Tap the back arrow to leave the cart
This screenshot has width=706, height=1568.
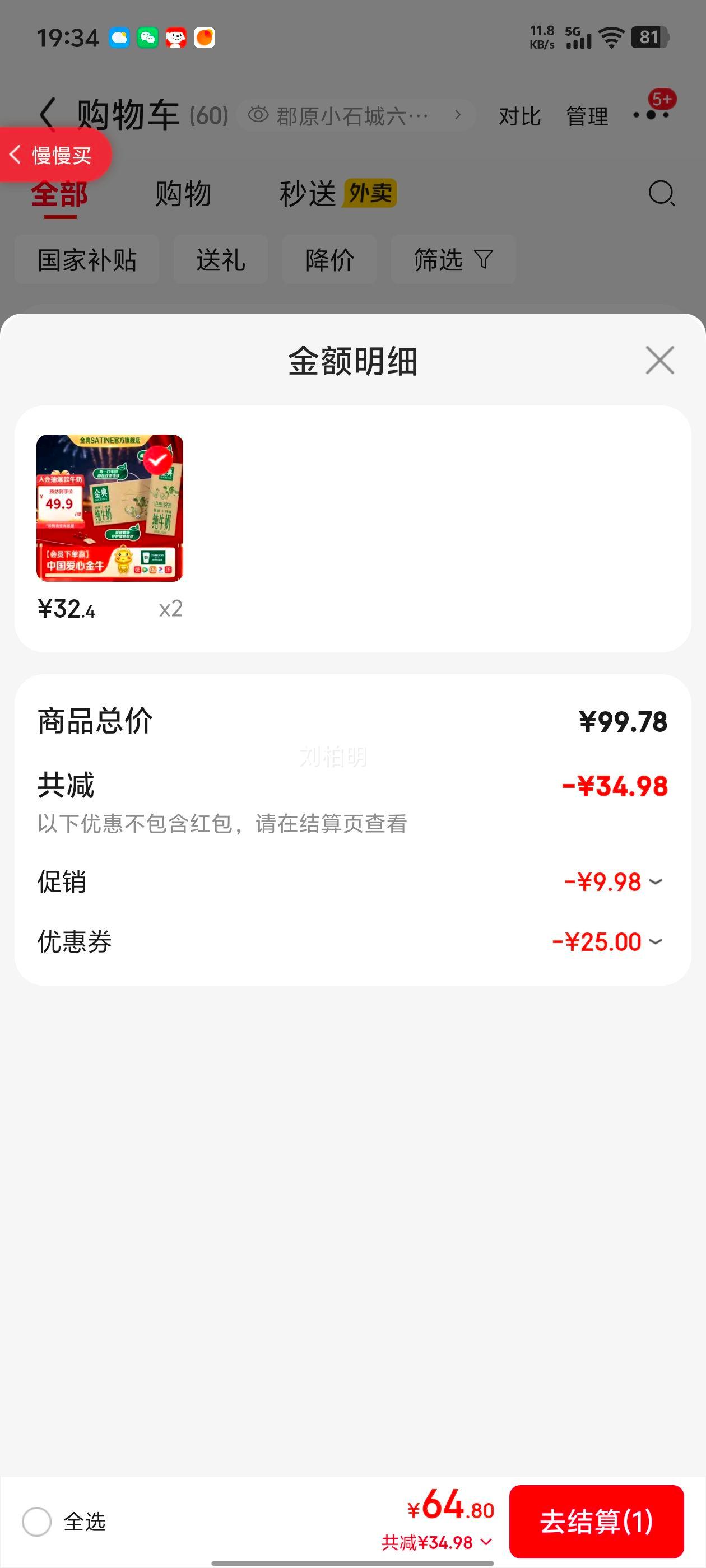tap(47, 113)
